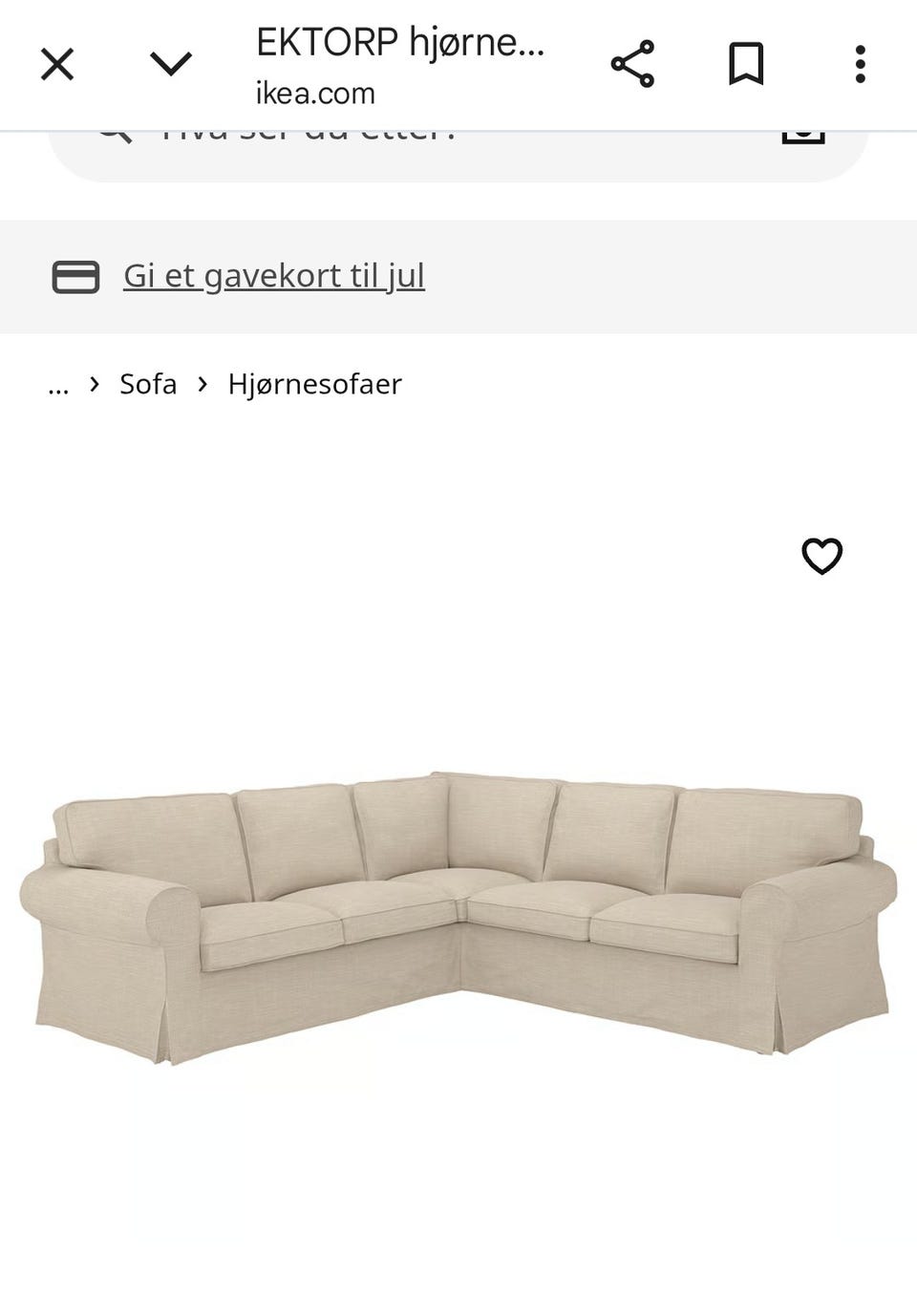
Task: Collapse the view with the down chevron
Action: coord(172,63)
